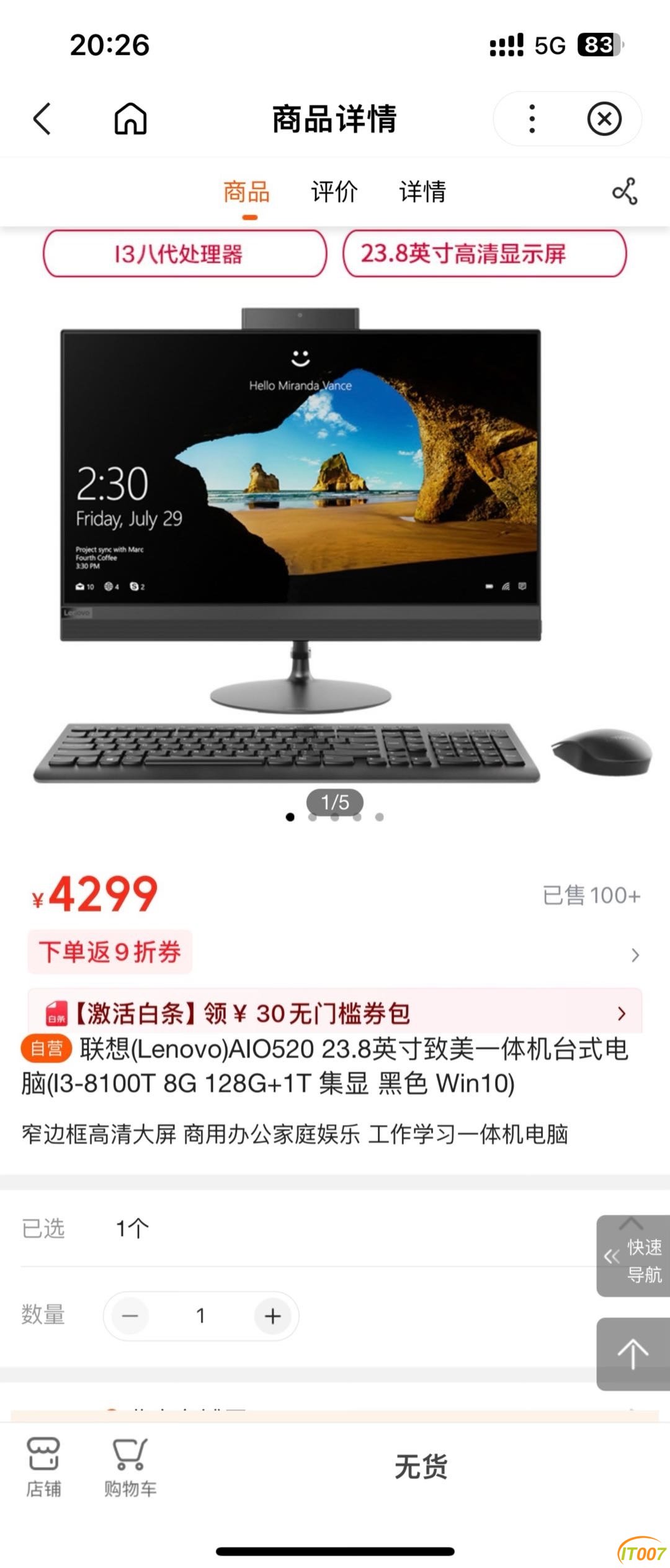Screen dimensions: 670x1568
Task: Tap the back-to-top arrow button
Action: pyautogui.click(x=633, y=1353)
